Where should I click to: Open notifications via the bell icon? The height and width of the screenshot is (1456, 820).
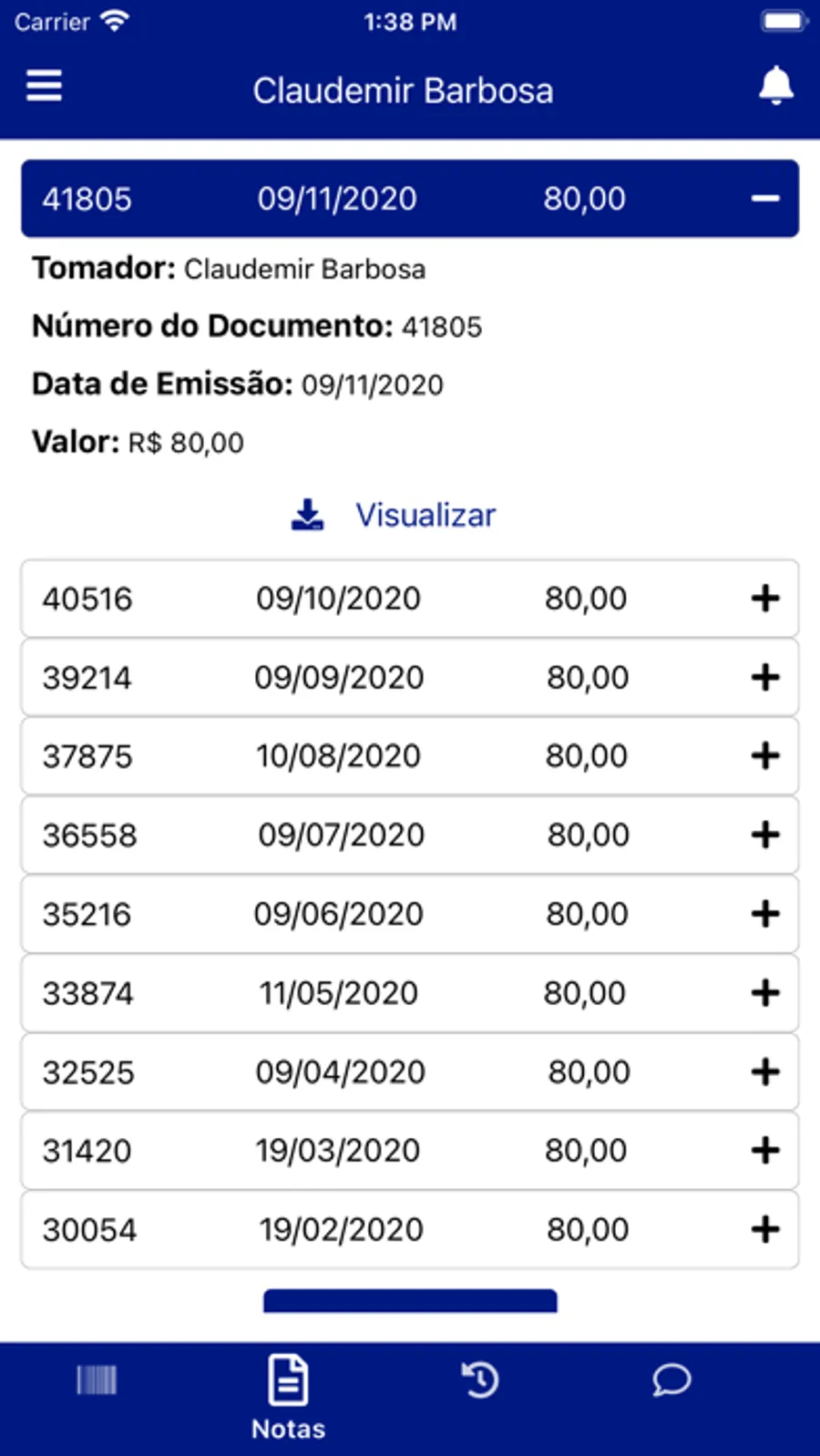pyautogui.click(x=775, y=86)
